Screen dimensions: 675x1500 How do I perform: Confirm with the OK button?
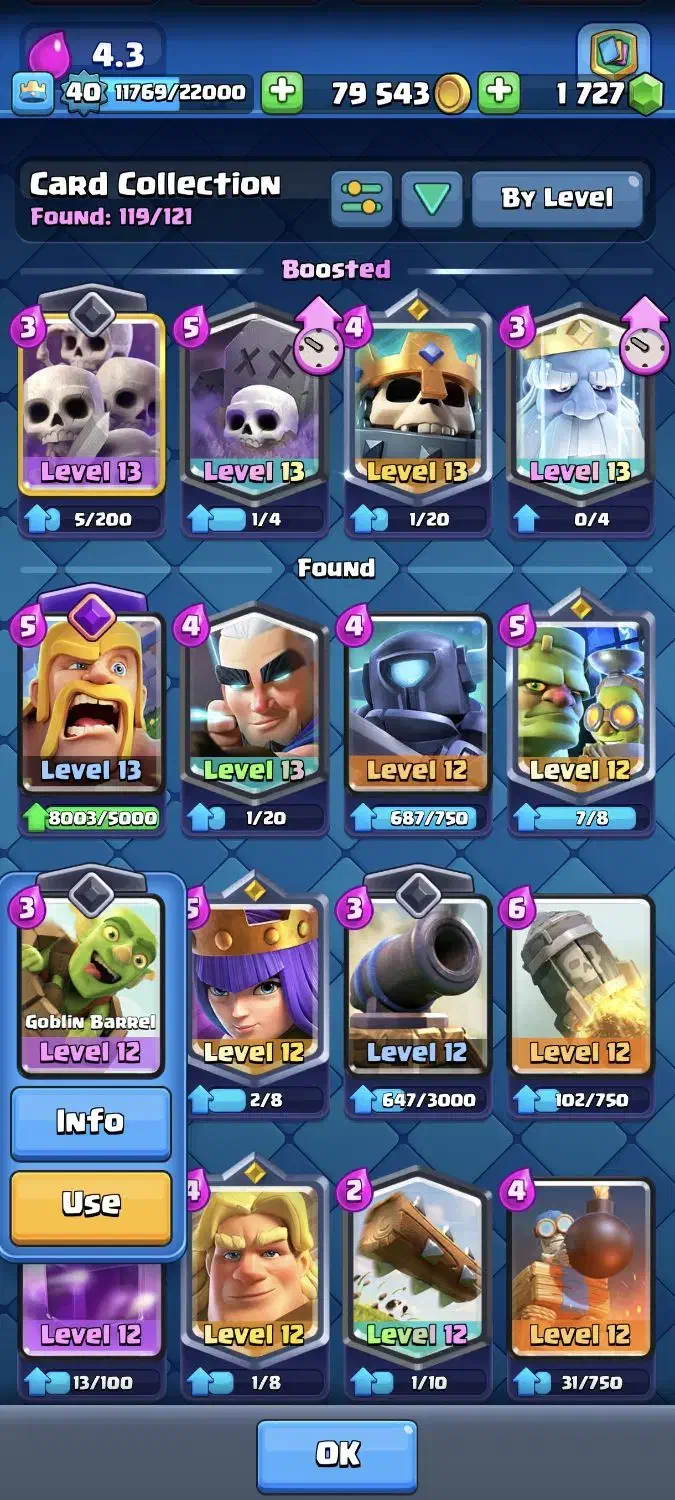[337, 1456]
